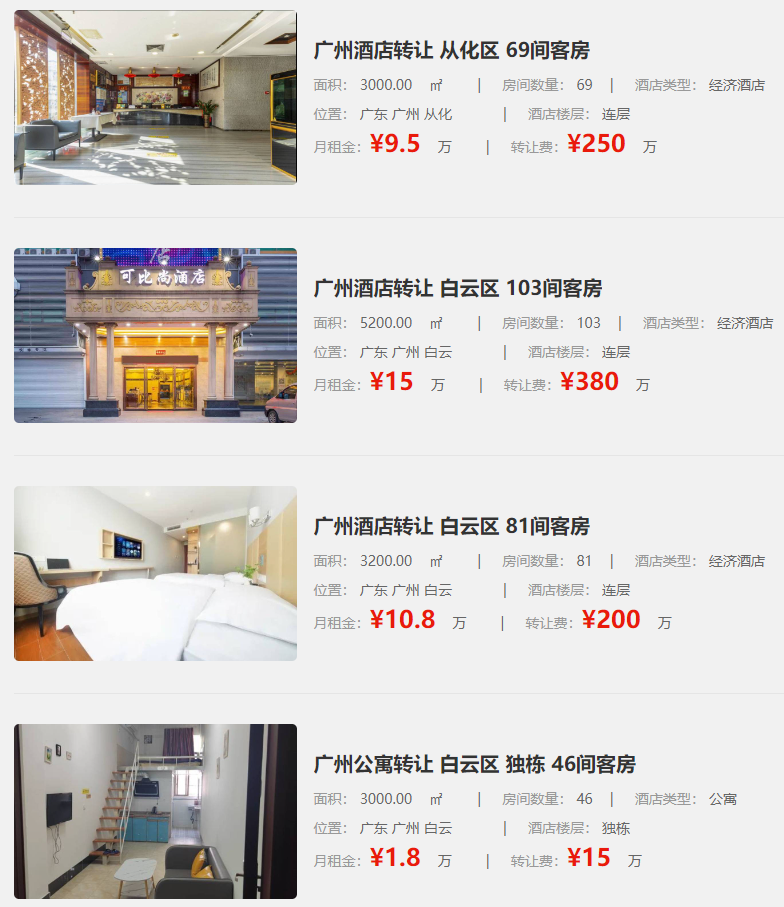
Task: Open the 从化区 69间客房 hotel listing
Action: 452,51
